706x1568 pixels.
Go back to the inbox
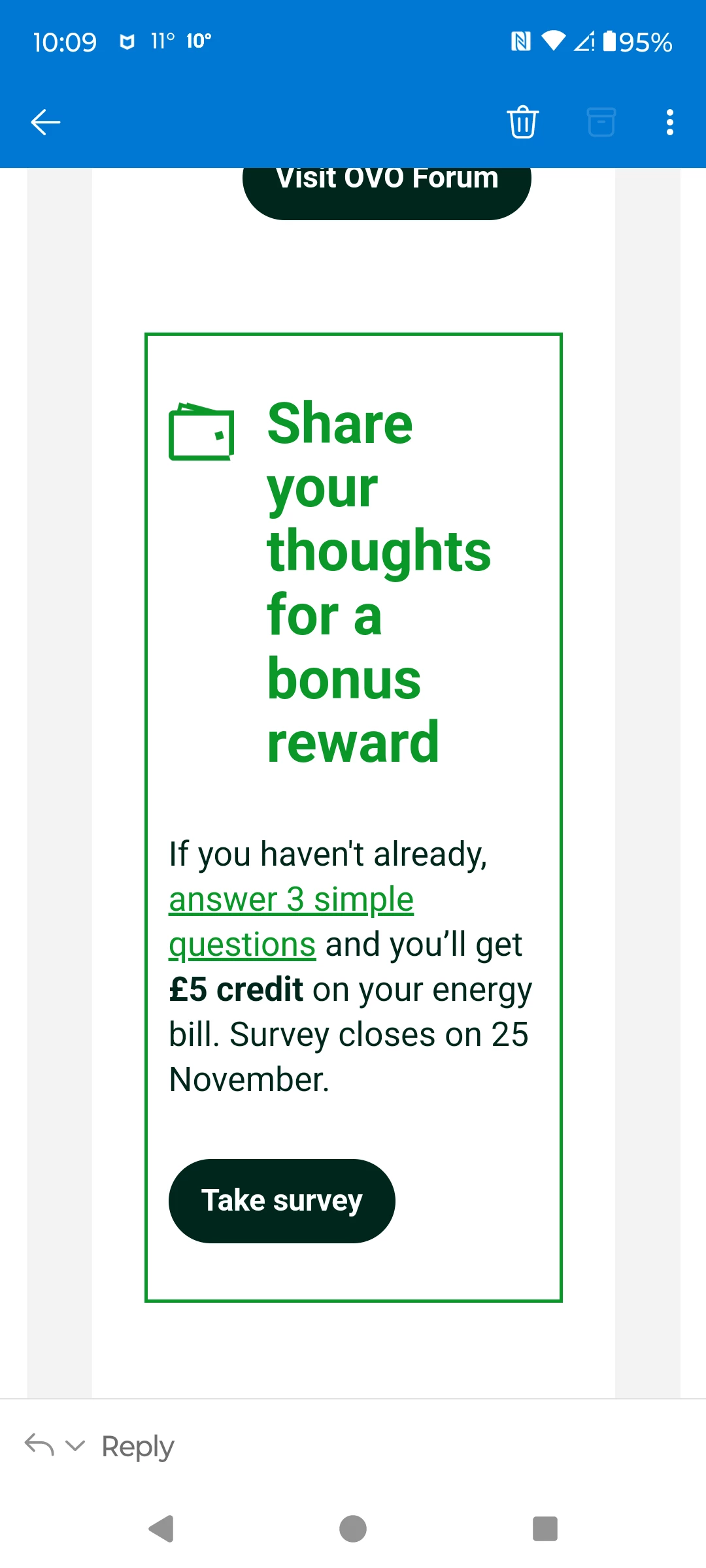[46, 122]
